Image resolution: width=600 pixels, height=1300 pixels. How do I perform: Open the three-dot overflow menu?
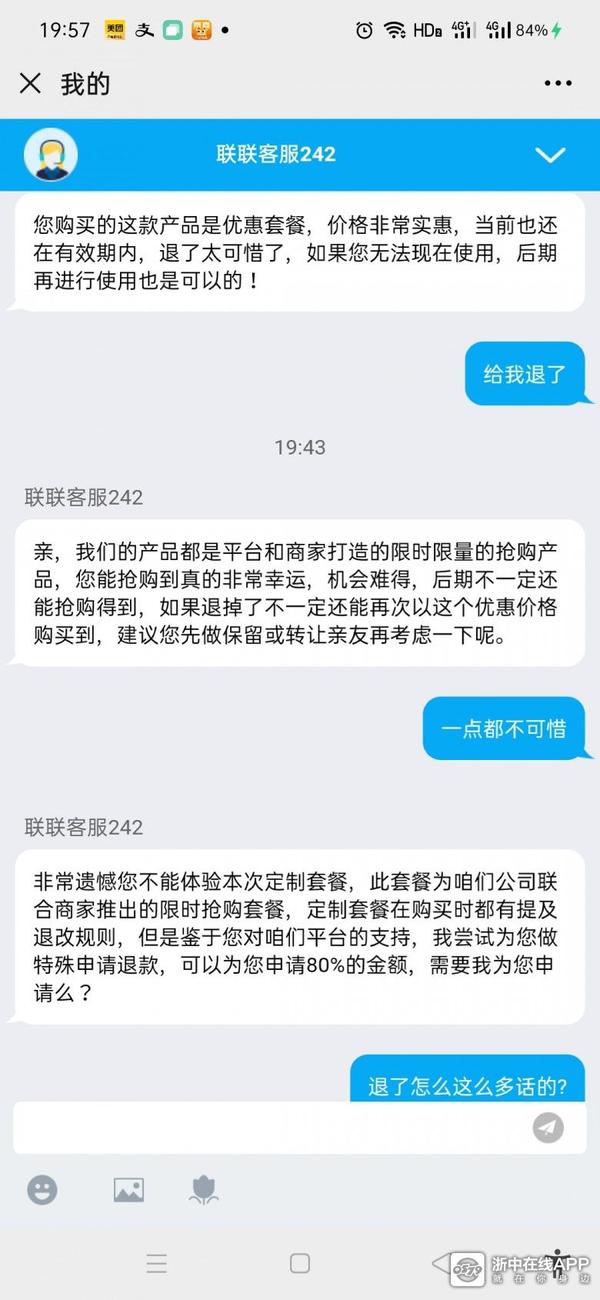pos(559,84)
